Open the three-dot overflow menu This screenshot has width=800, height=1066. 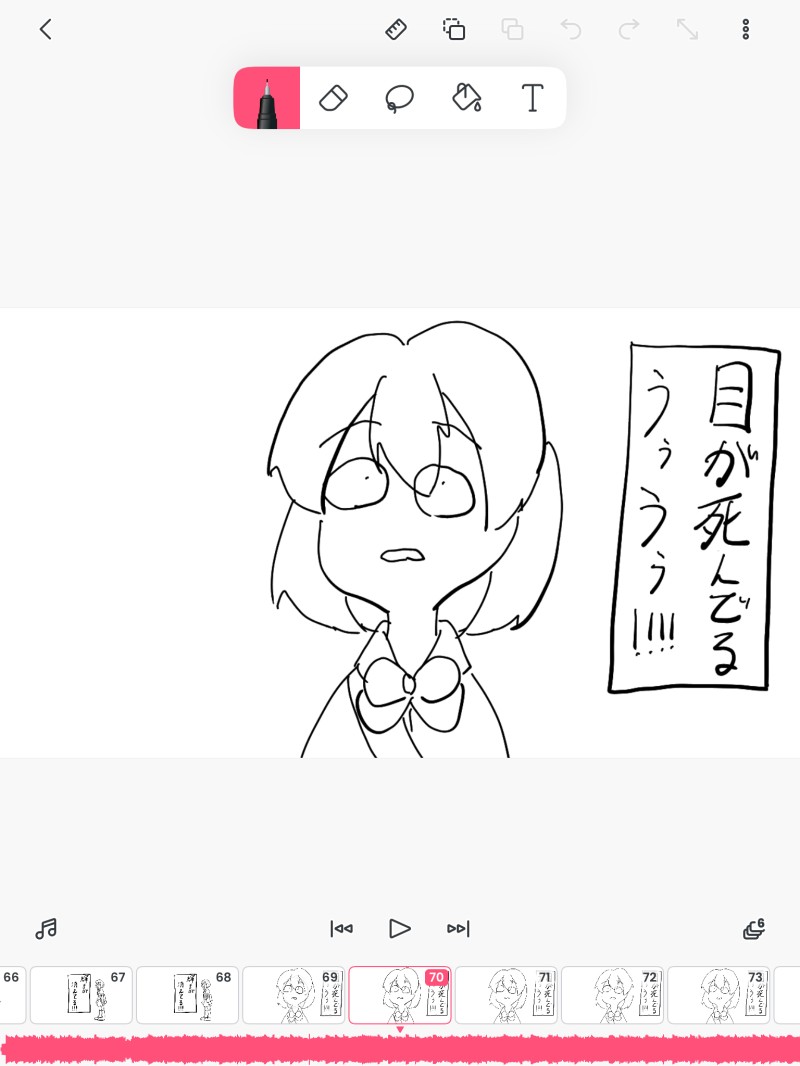point(745,29)
